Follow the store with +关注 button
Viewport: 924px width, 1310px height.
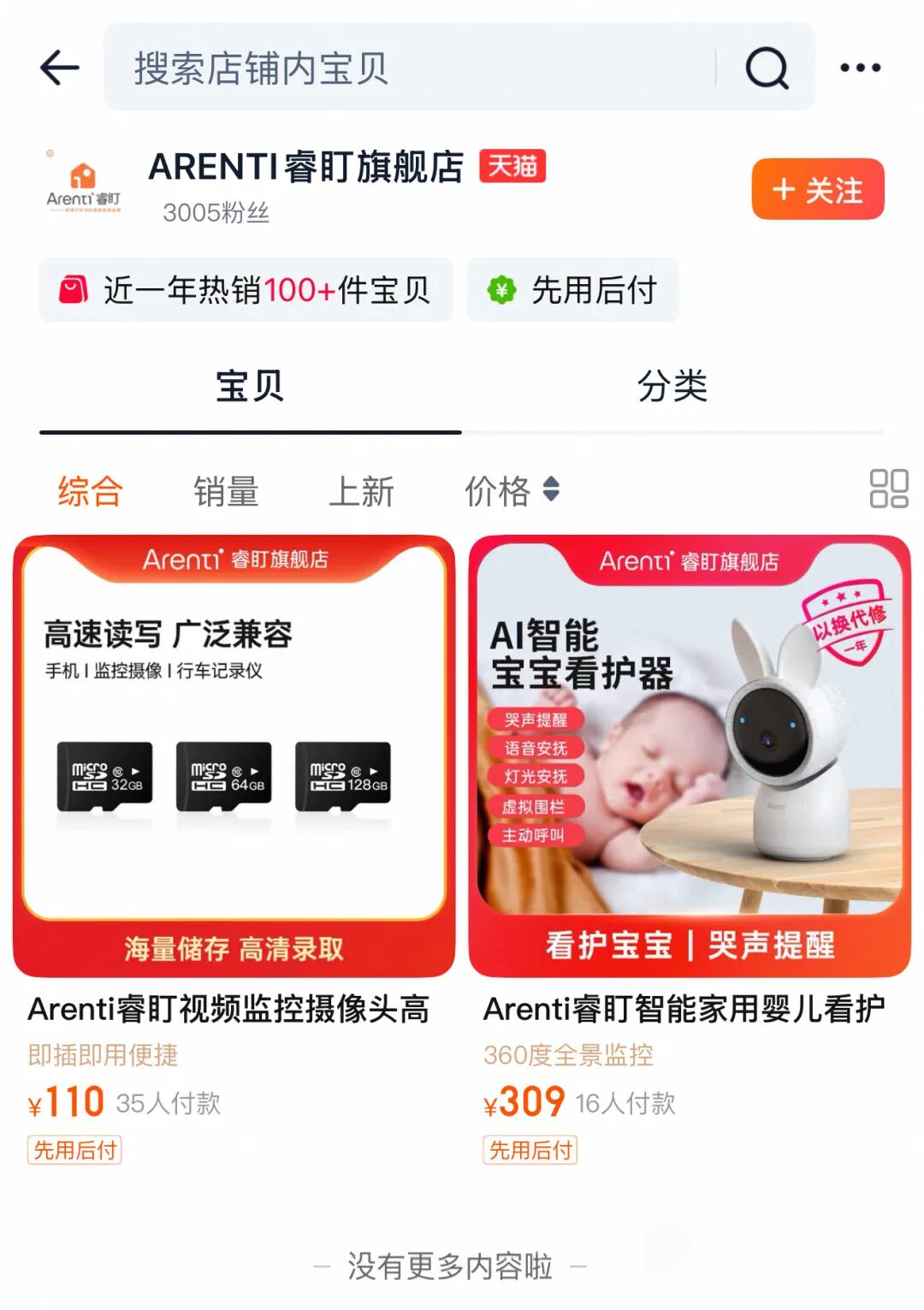click(817, 189)
